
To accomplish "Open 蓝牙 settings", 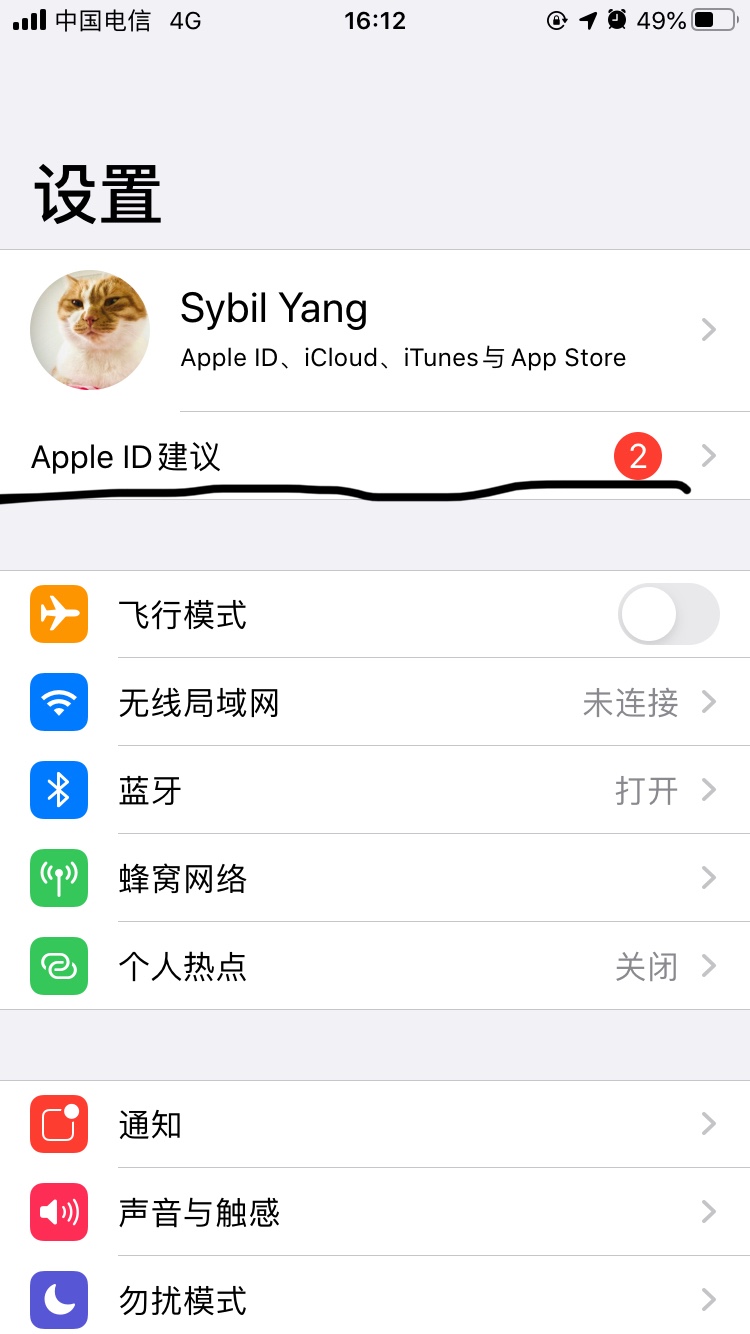I will 375,790.
